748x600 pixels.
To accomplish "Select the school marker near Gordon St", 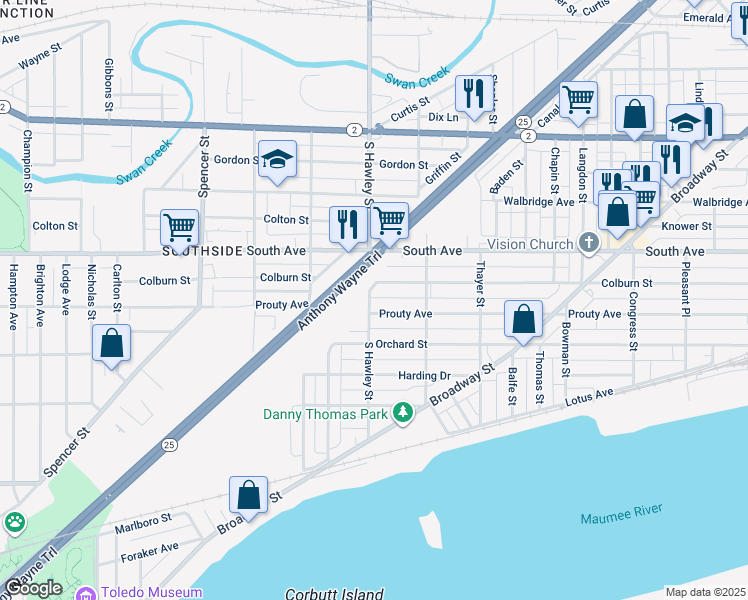I will click(278, 163).
